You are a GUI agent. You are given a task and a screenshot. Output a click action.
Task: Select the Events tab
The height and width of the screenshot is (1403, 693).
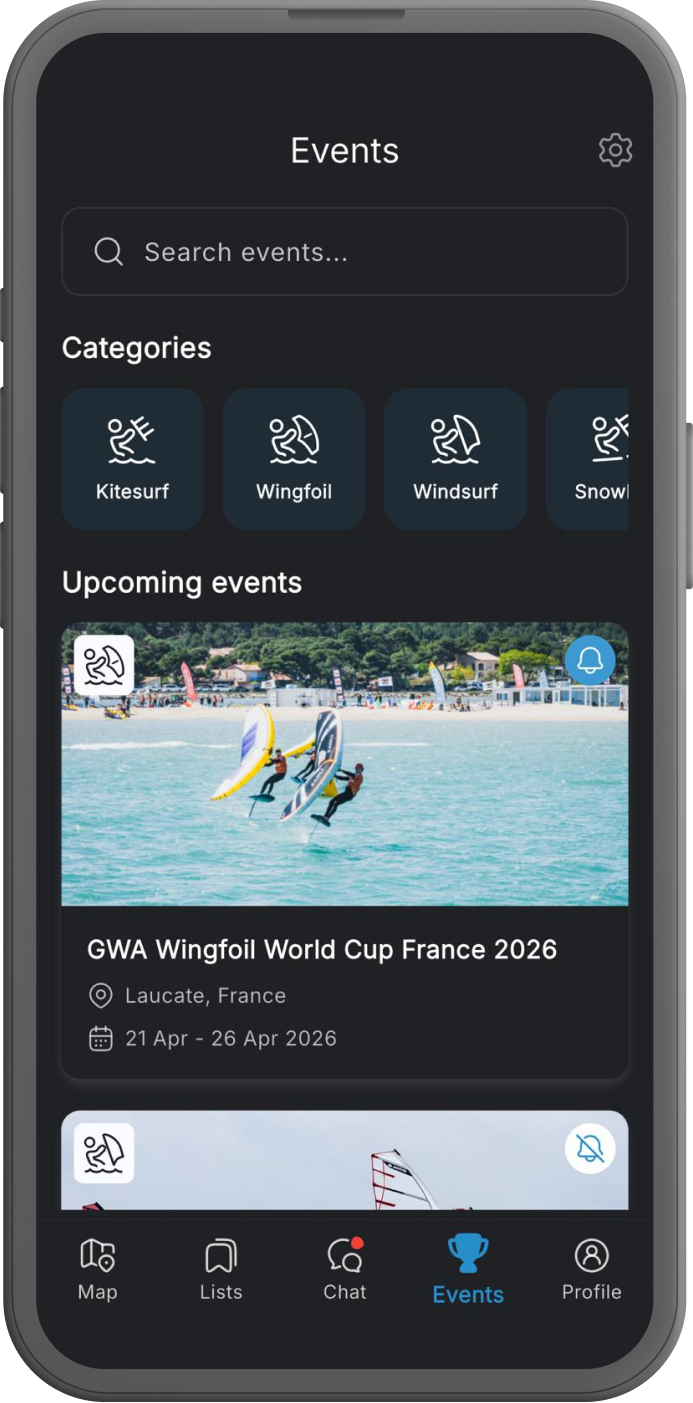point(468,1270)
